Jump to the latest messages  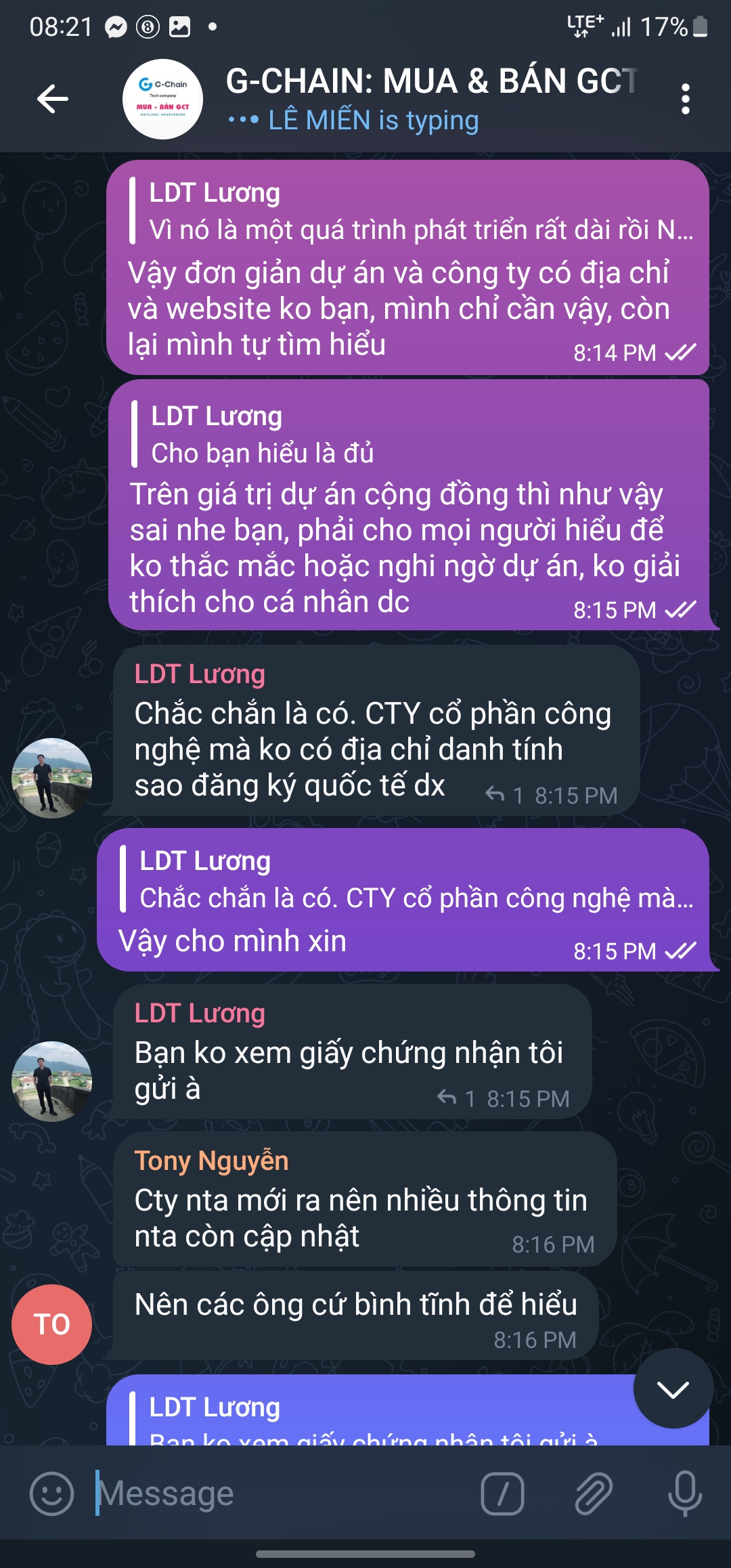pos(673,1389)
